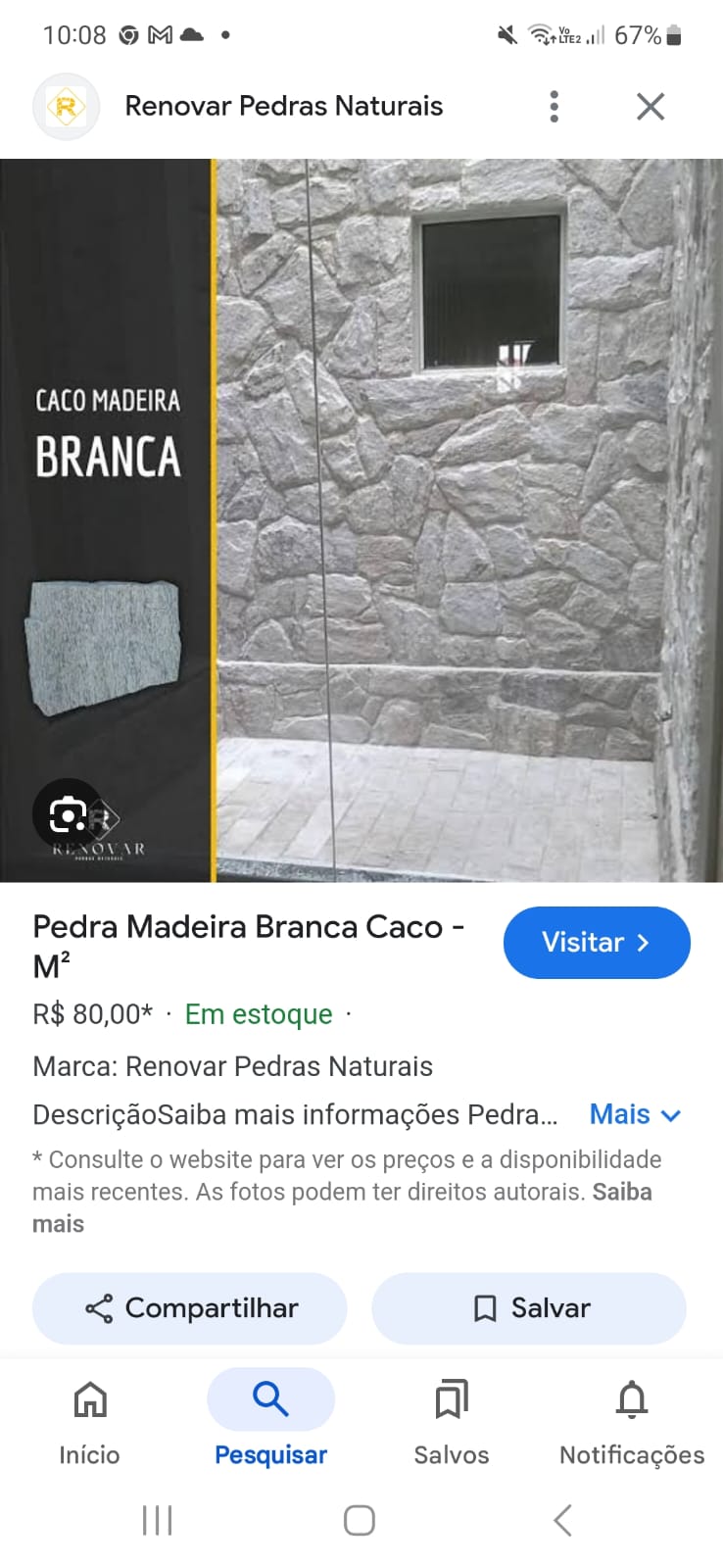Open the Salvos bookmark icon

tap(450, 1400)
